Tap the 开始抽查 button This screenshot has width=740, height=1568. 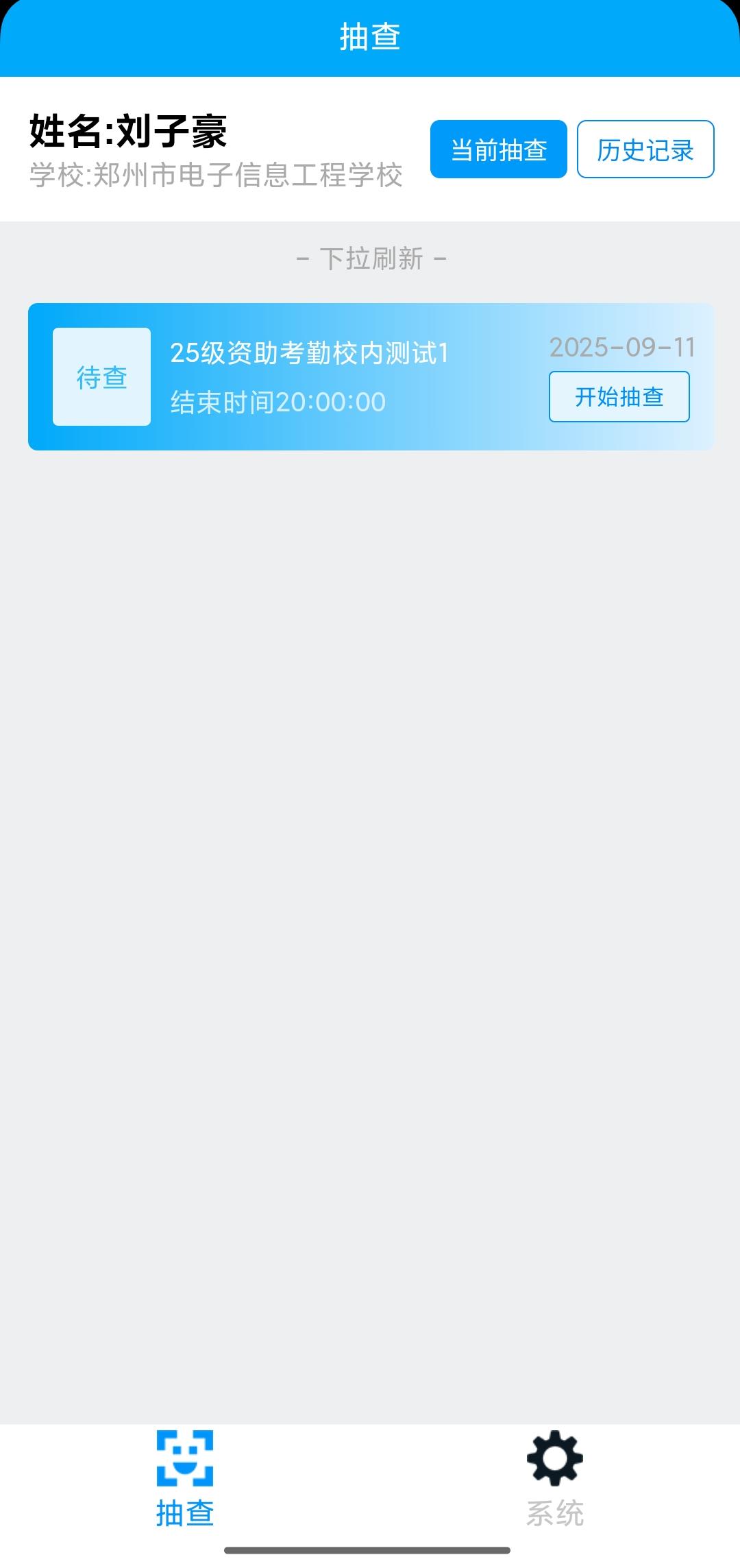tap(619, 397)
